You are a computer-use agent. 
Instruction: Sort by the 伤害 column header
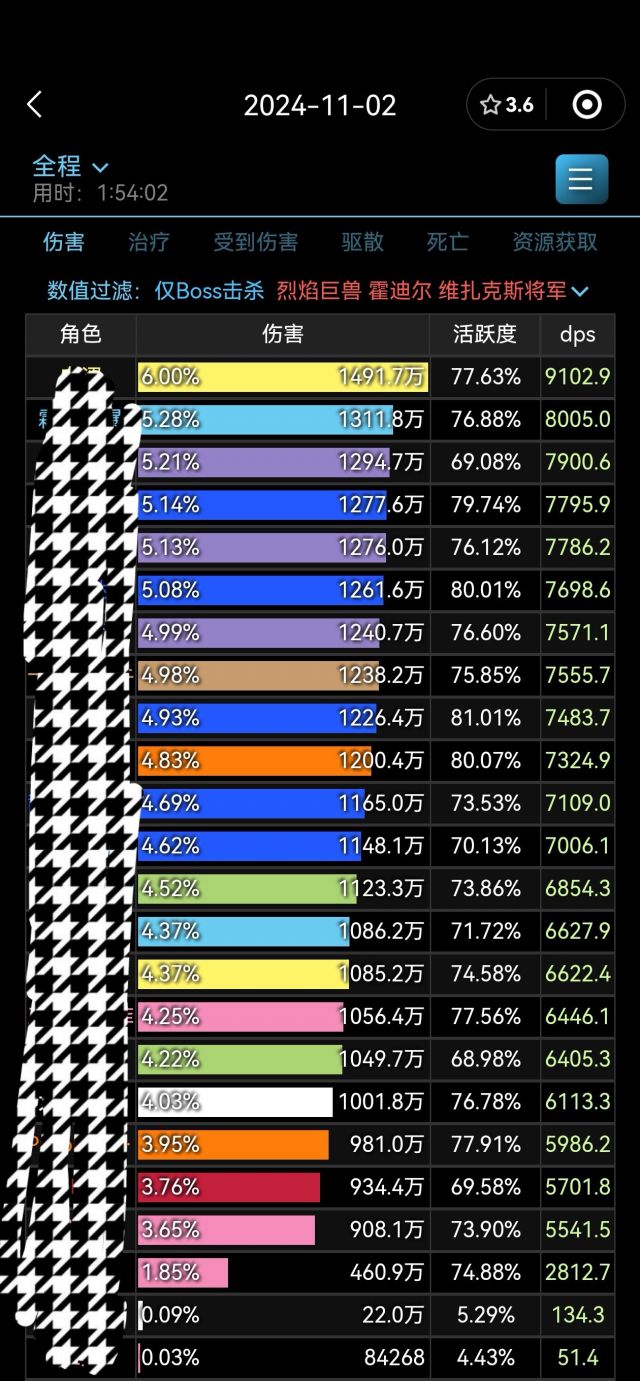click(x=283, y=335)
